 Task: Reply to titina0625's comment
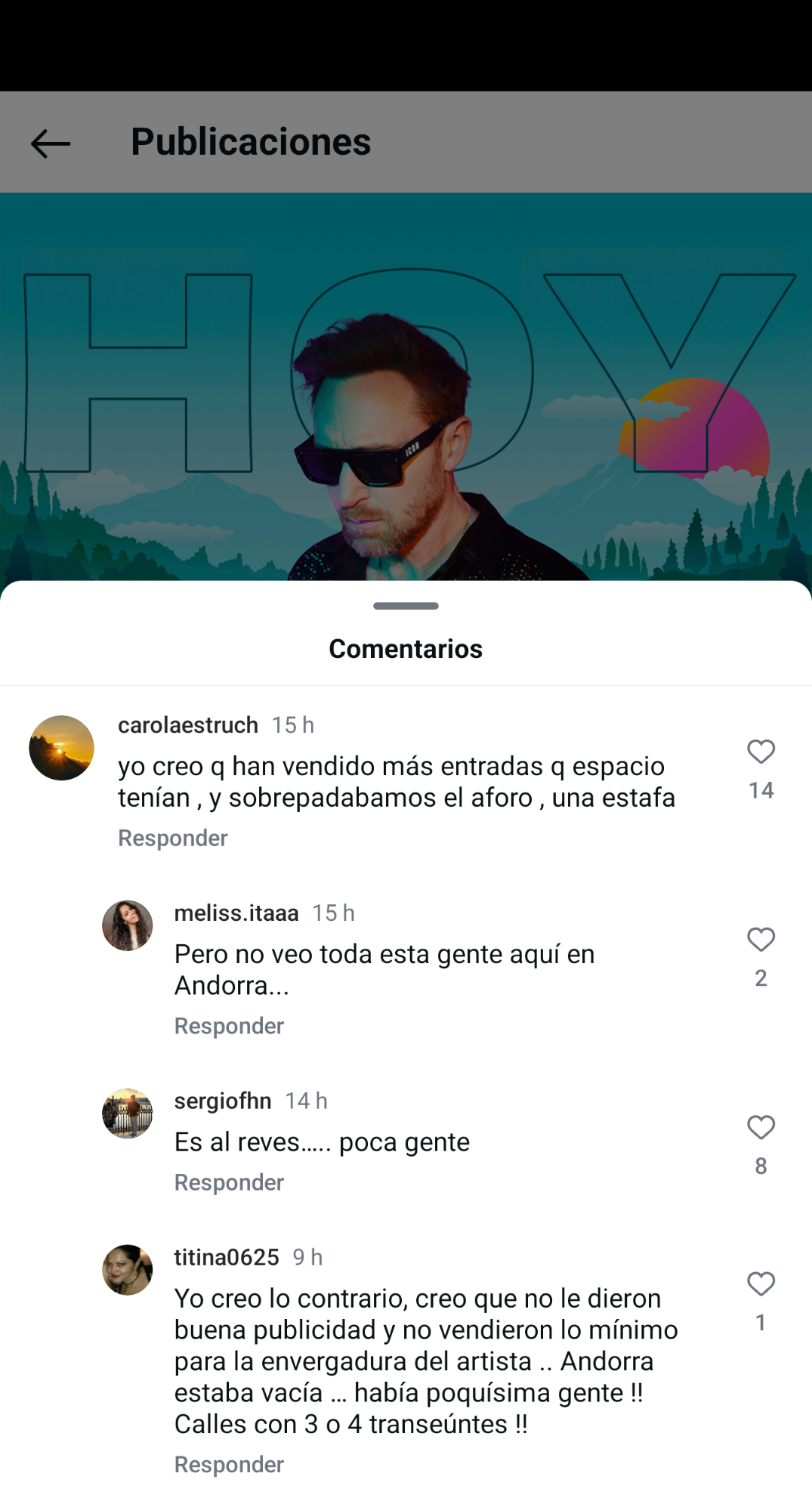pos(229,1465)
